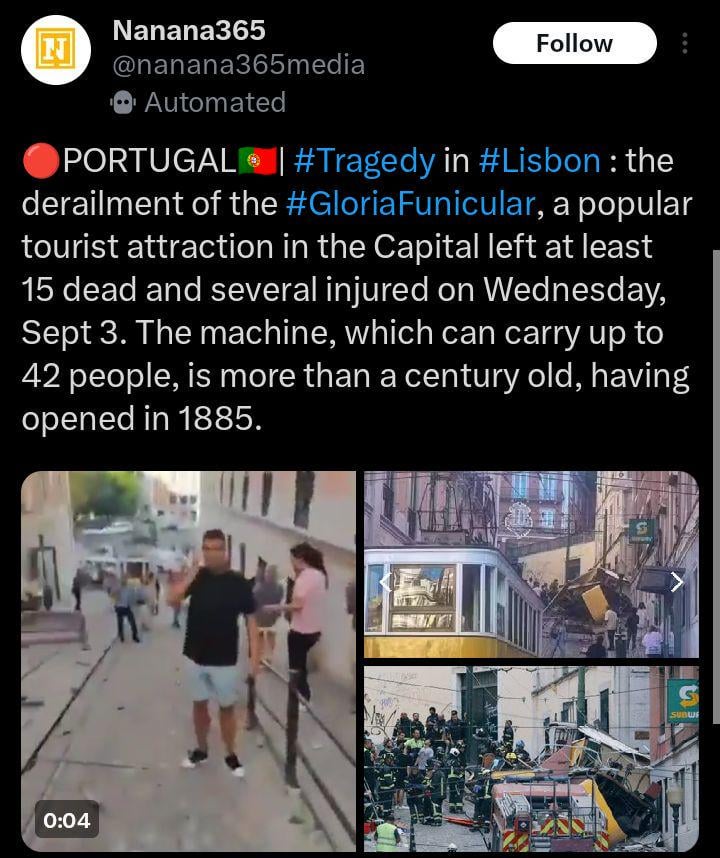Open the #Lisbon hashtag

pyautogui.click(x=539, y=160)
